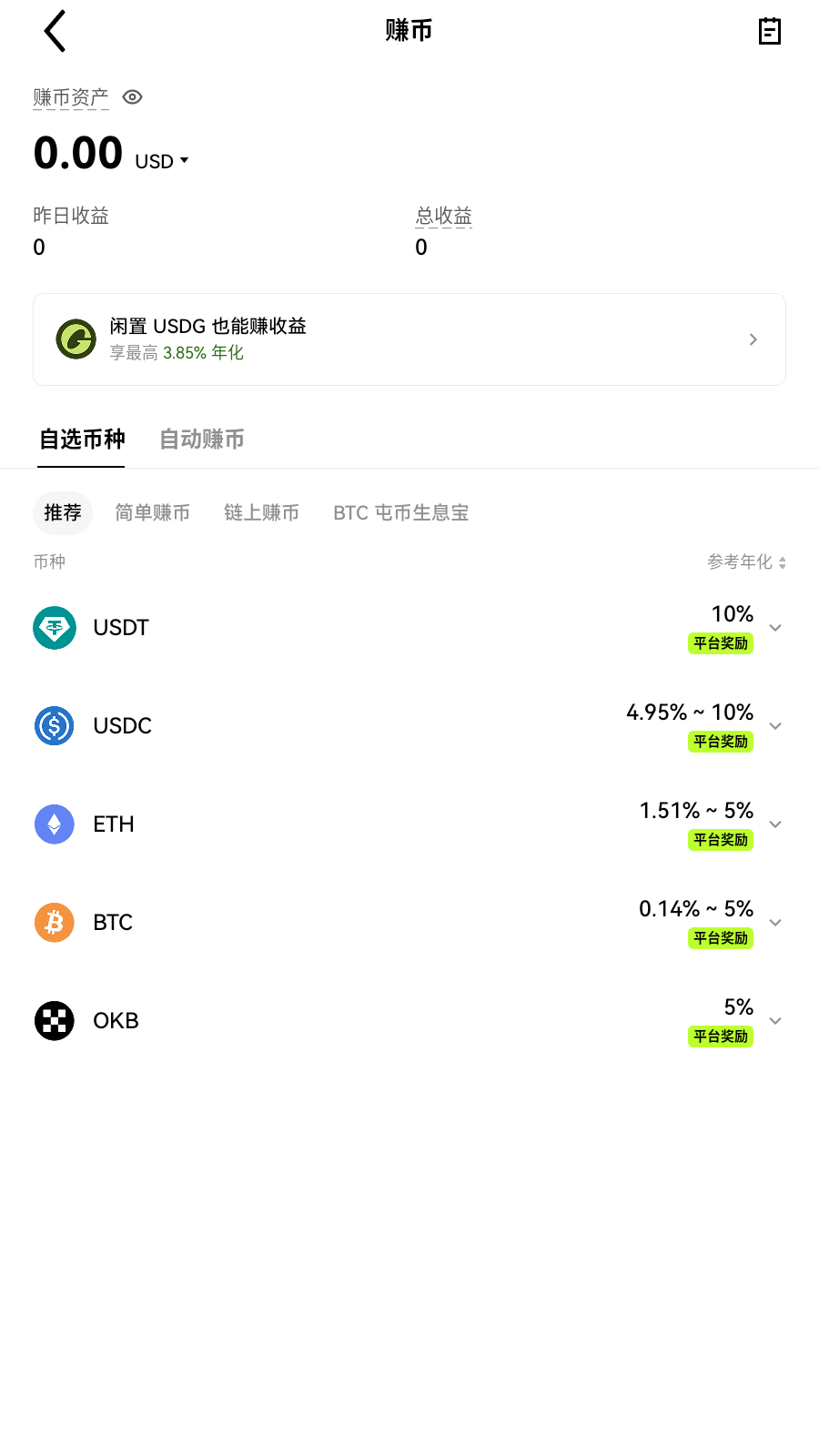The width and height of the screenshot is (819, 1456).
Task: Select the USDC coin icon
Action: point(55,725)
